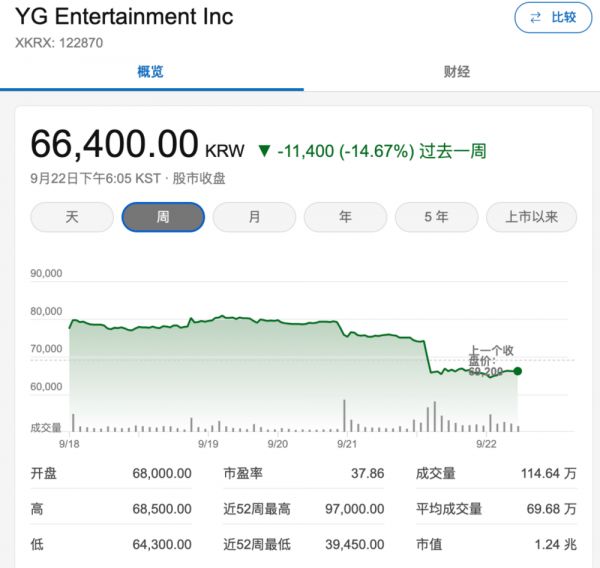The height and width of the screenshot is (568, 600).
Task: Switch to the 财经 tab
Action: [456, 72]
